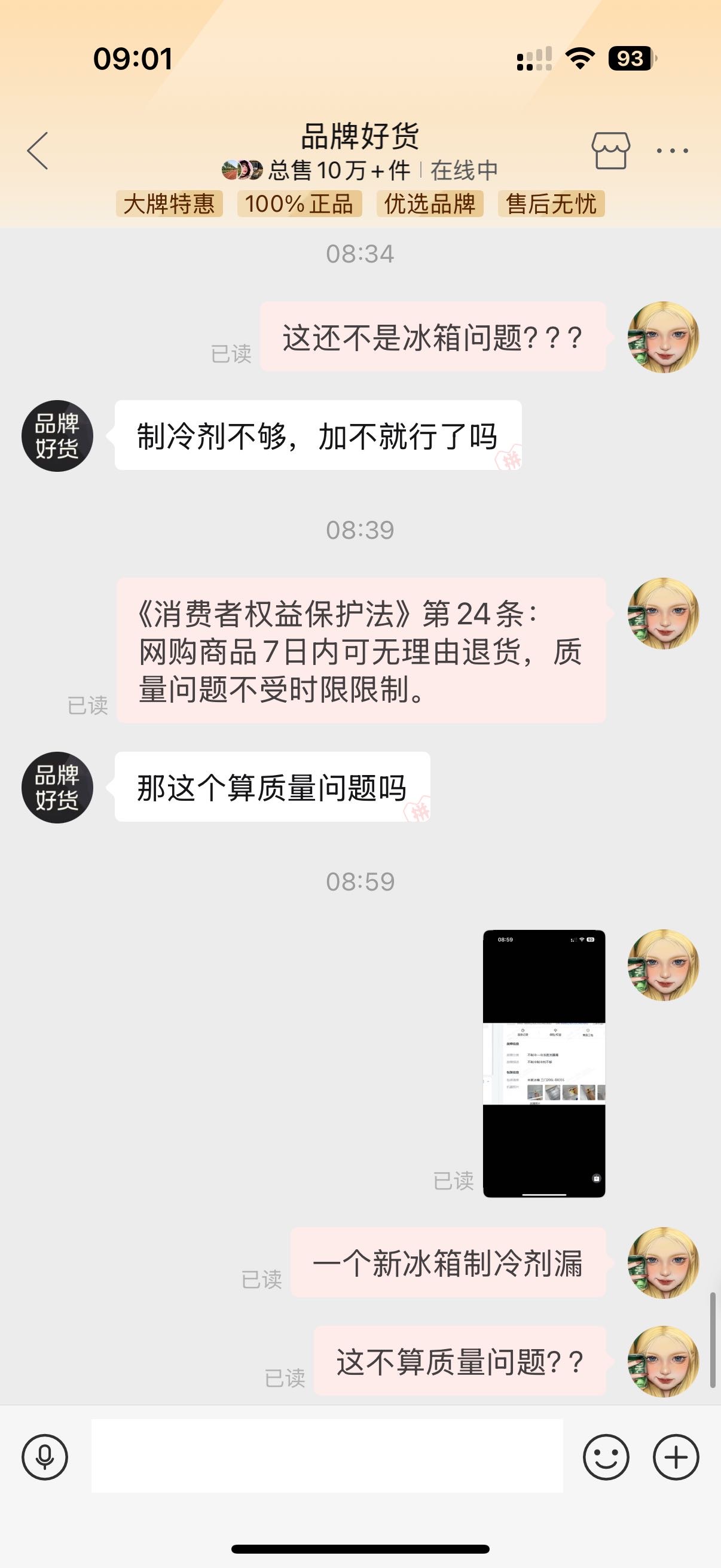Switch to voice input microphone
721x1568 pixels.
[x=44, y=1457]
